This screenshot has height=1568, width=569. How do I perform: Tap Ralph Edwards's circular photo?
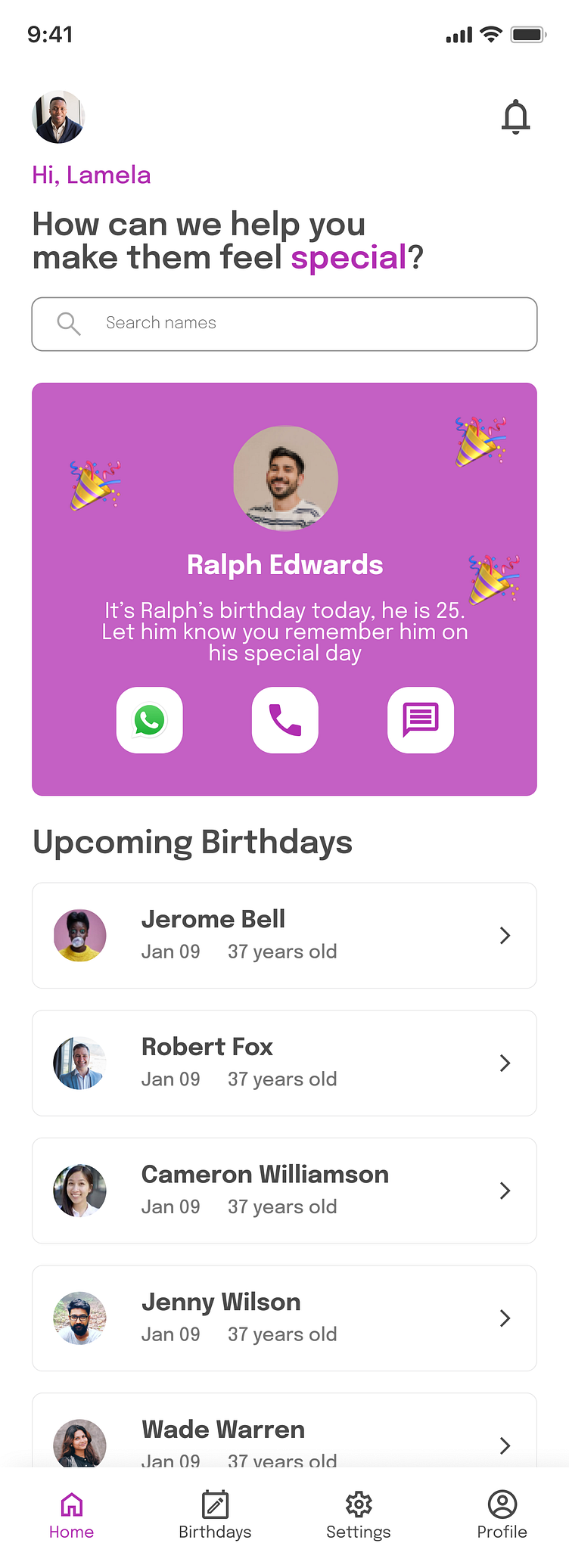tap(284, 477)
